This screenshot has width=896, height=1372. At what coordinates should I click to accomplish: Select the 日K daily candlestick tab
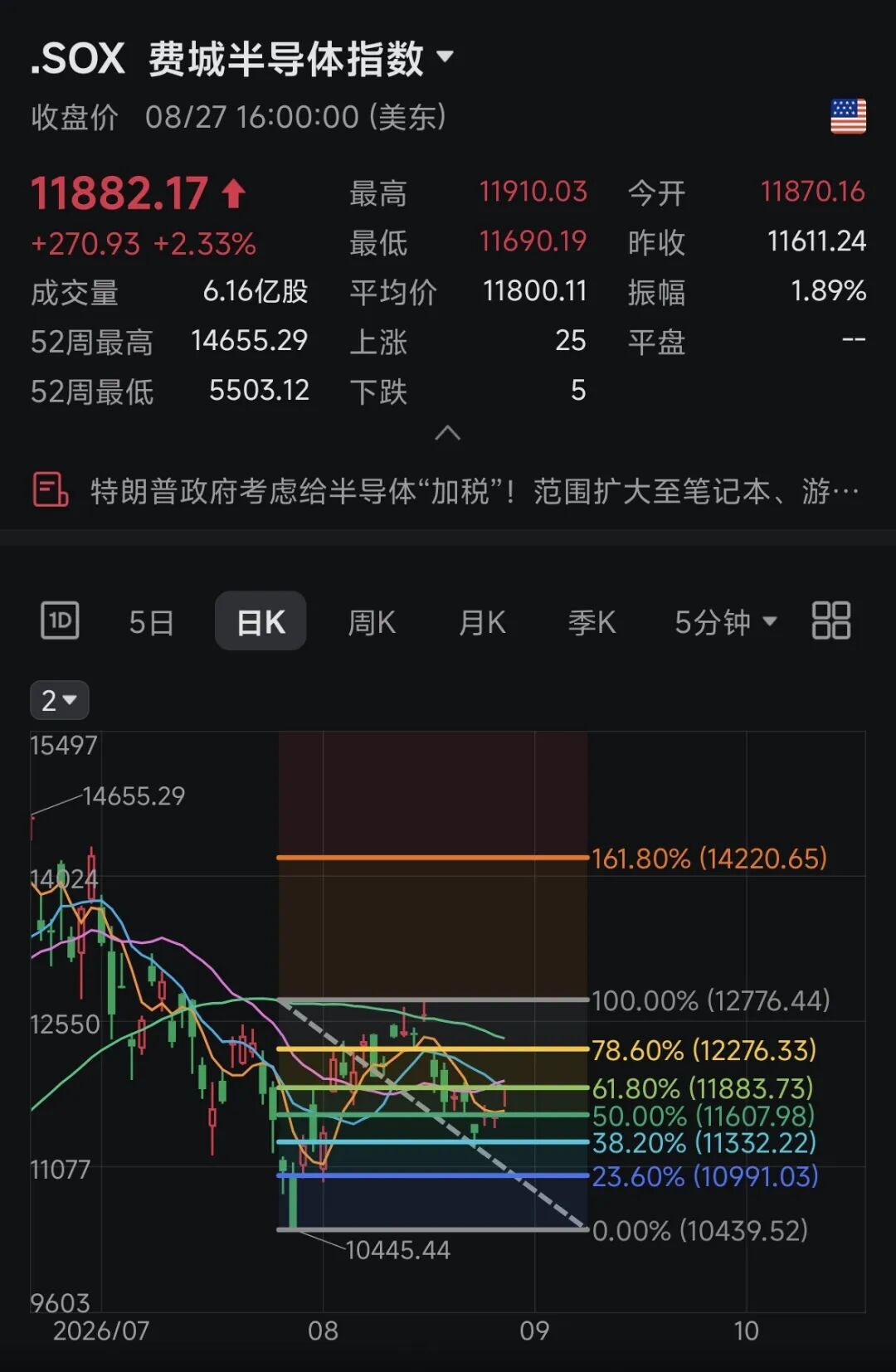[x=261, y=621]
